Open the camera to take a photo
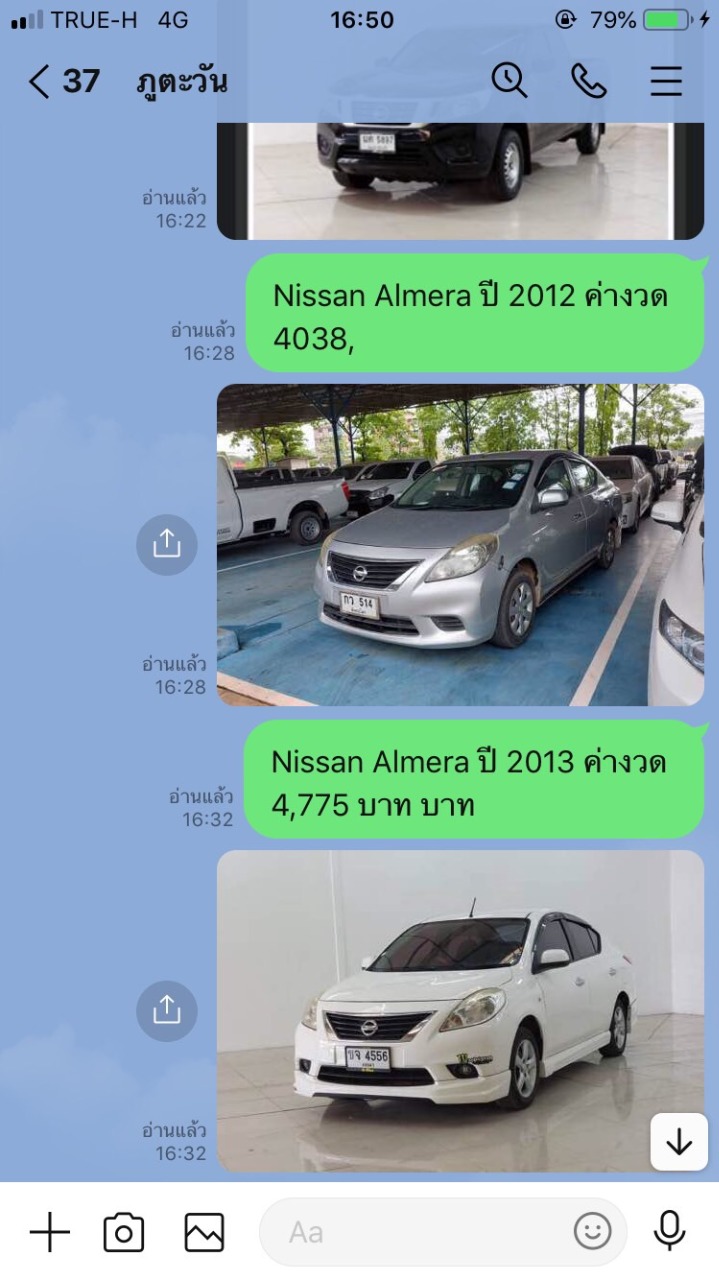The height and width of the screenshot is (1280, 719). pyautogui.click(x=124, y=1232)
